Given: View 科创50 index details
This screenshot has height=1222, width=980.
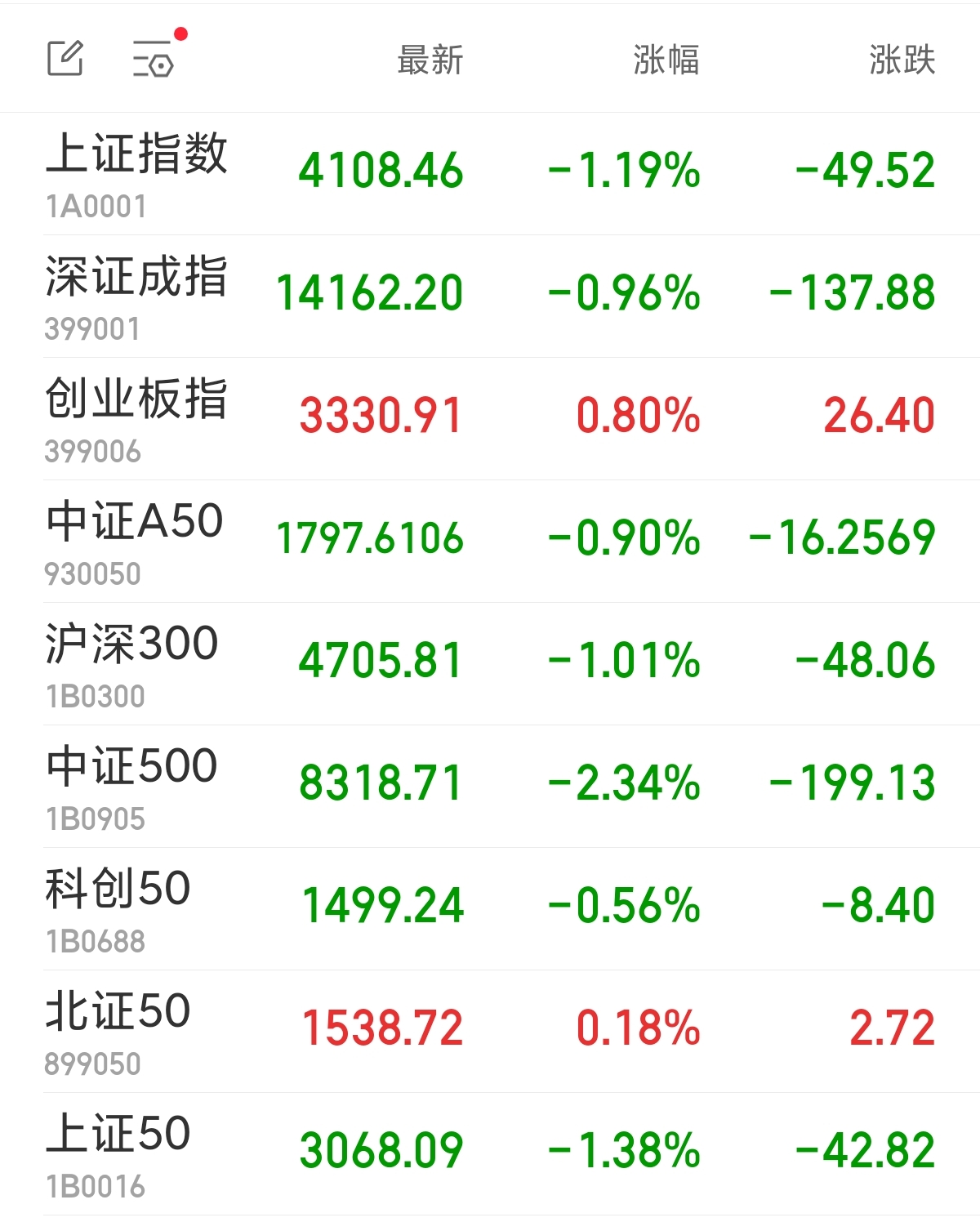Looking at the screenshot, I should click(x=490, y=909).
